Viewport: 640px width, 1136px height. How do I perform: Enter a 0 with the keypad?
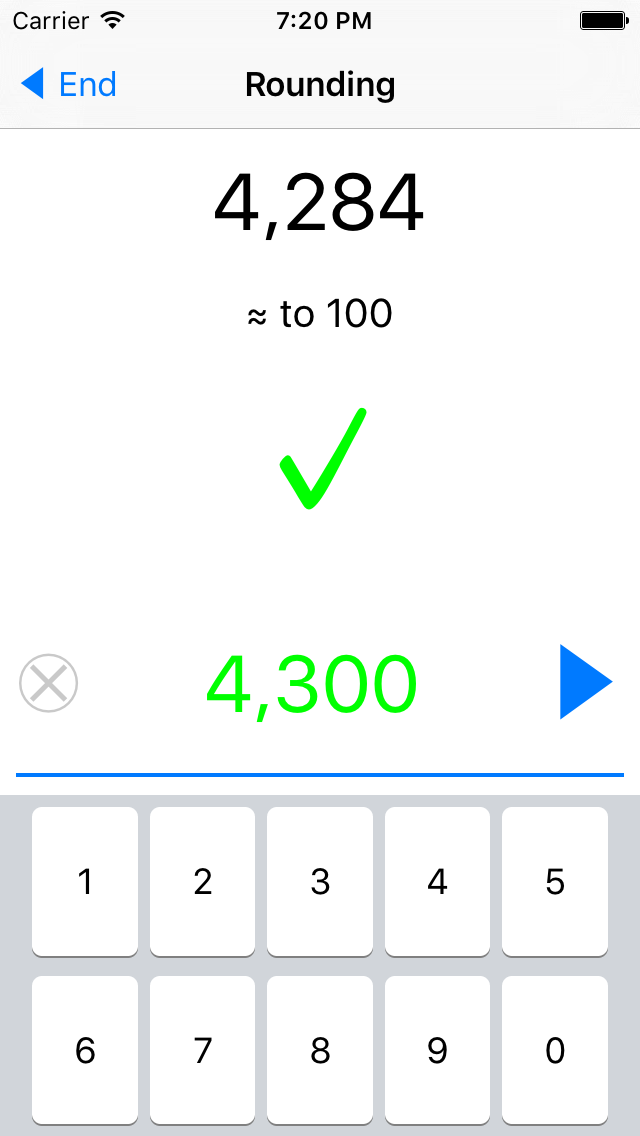coord(555,1050)
